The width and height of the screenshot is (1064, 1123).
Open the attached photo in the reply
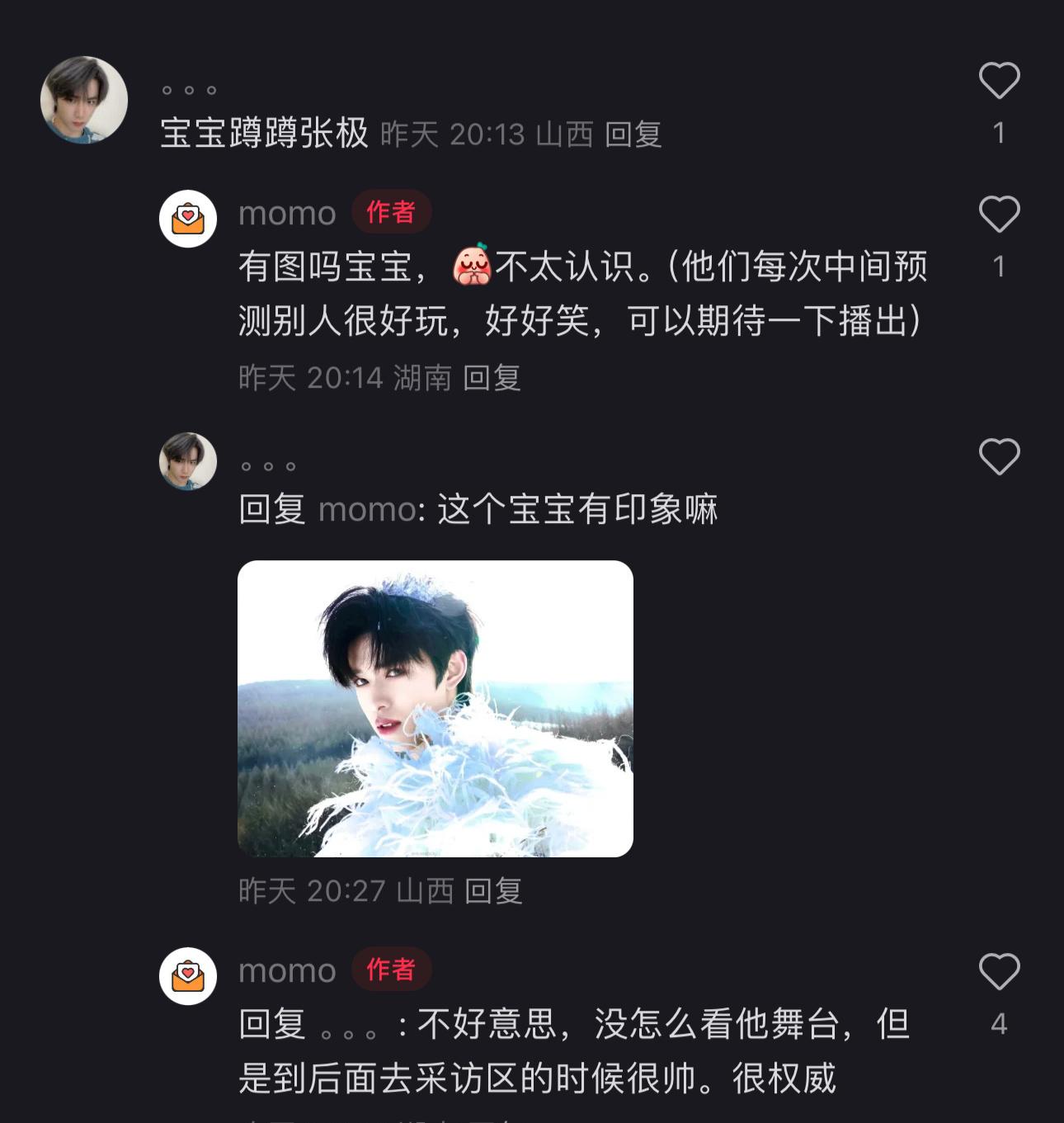(435, 708)
